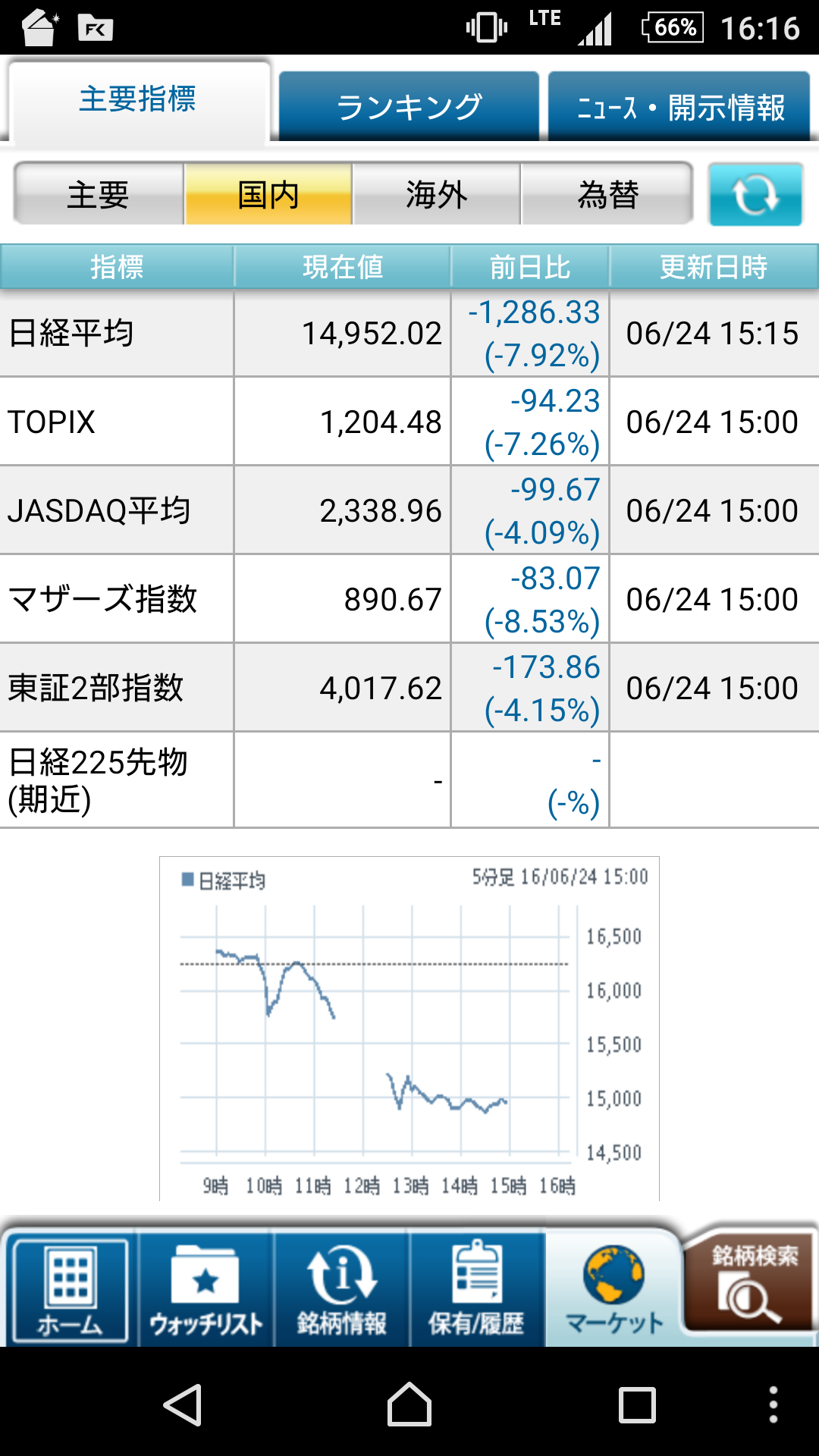819x1456 pixels.
Task: Tap the system back button
Action: coord(182,1404)
